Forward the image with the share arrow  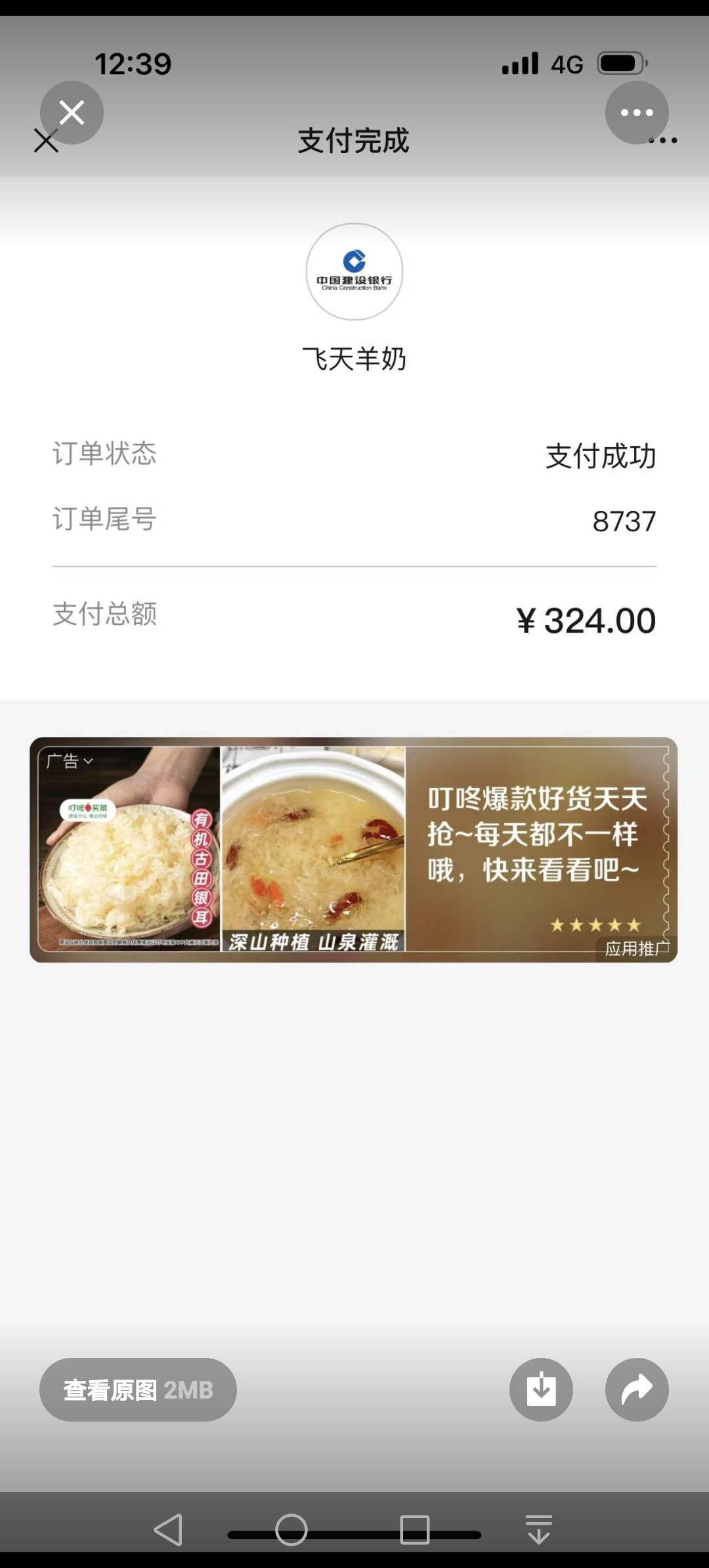pyautogui.click(x=637, y=1389)
